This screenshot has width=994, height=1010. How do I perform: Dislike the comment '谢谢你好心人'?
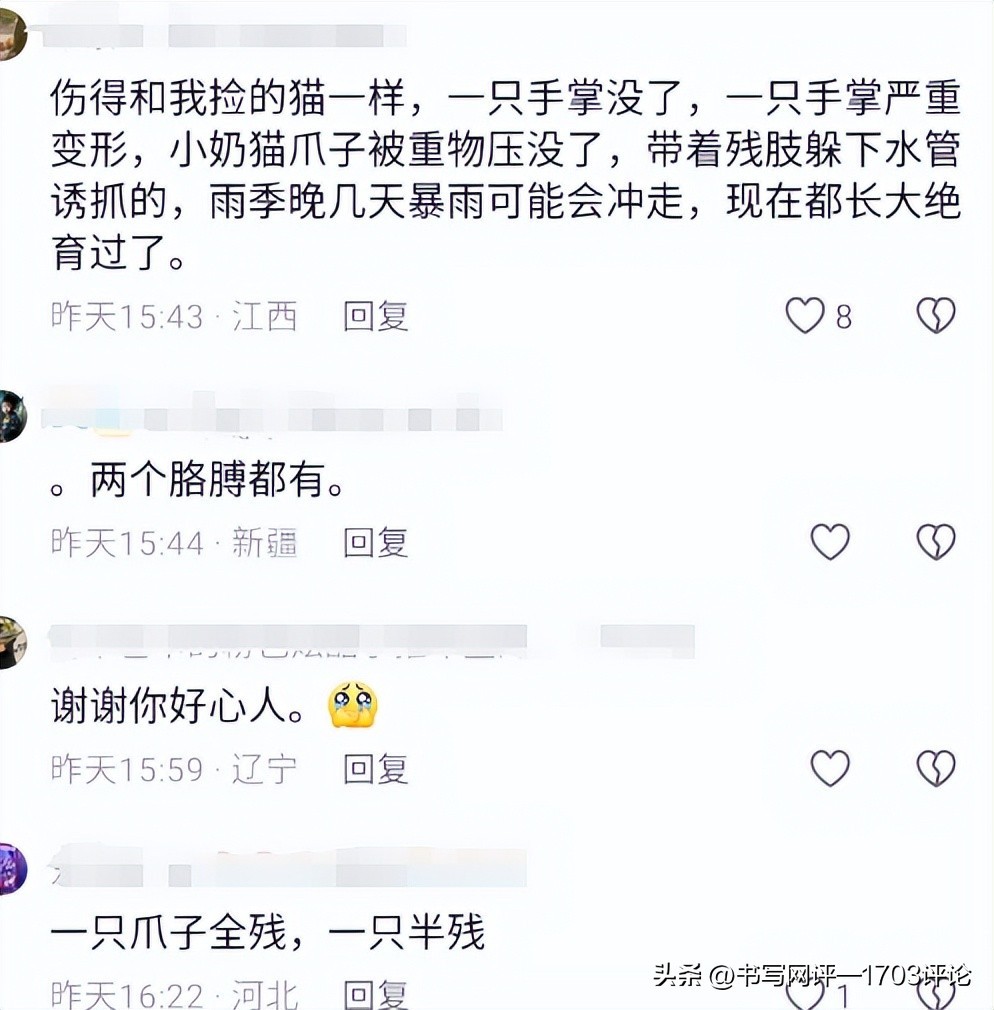click(936, 768)
